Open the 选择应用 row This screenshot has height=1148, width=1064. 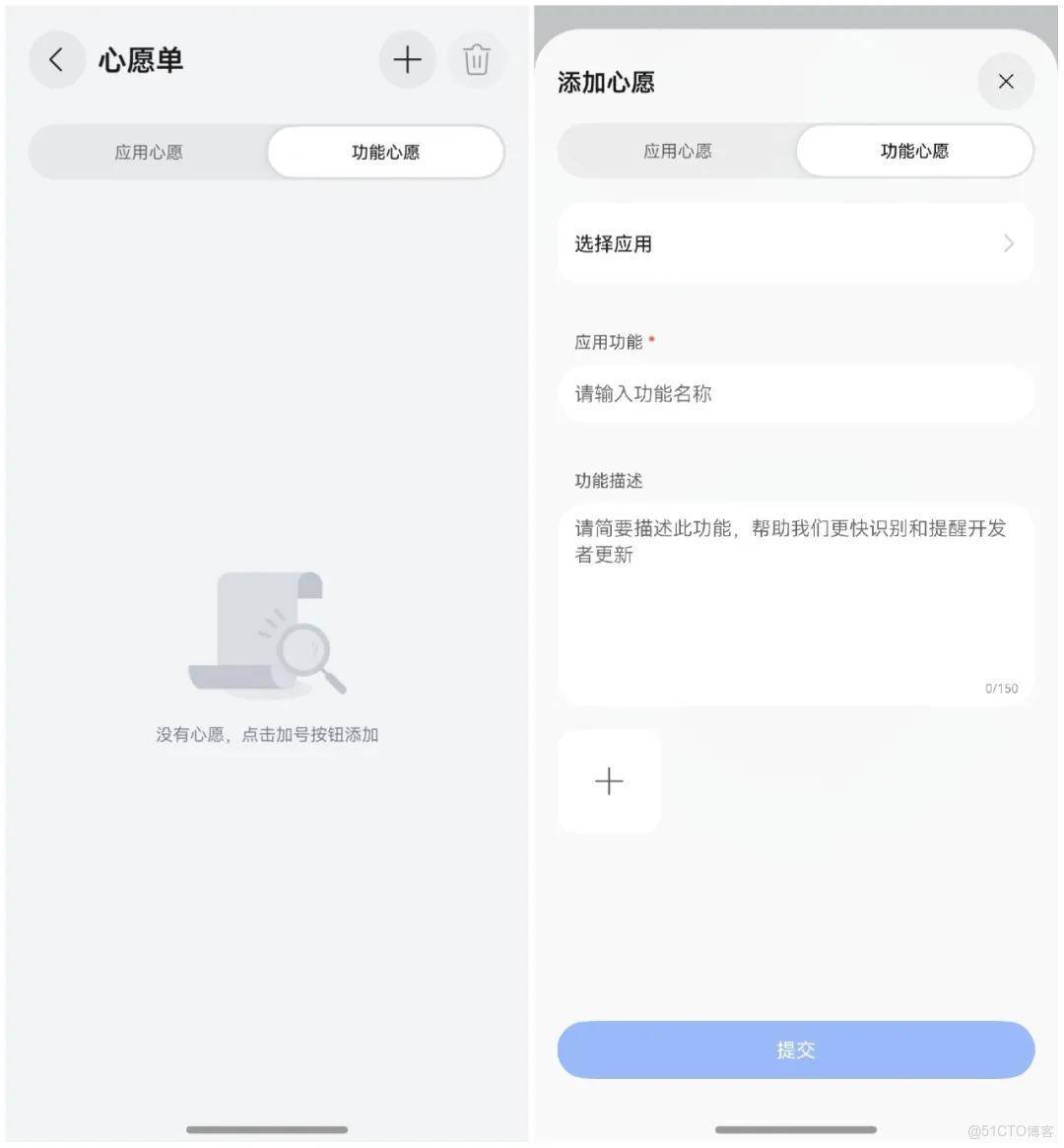tap(795, 243)
